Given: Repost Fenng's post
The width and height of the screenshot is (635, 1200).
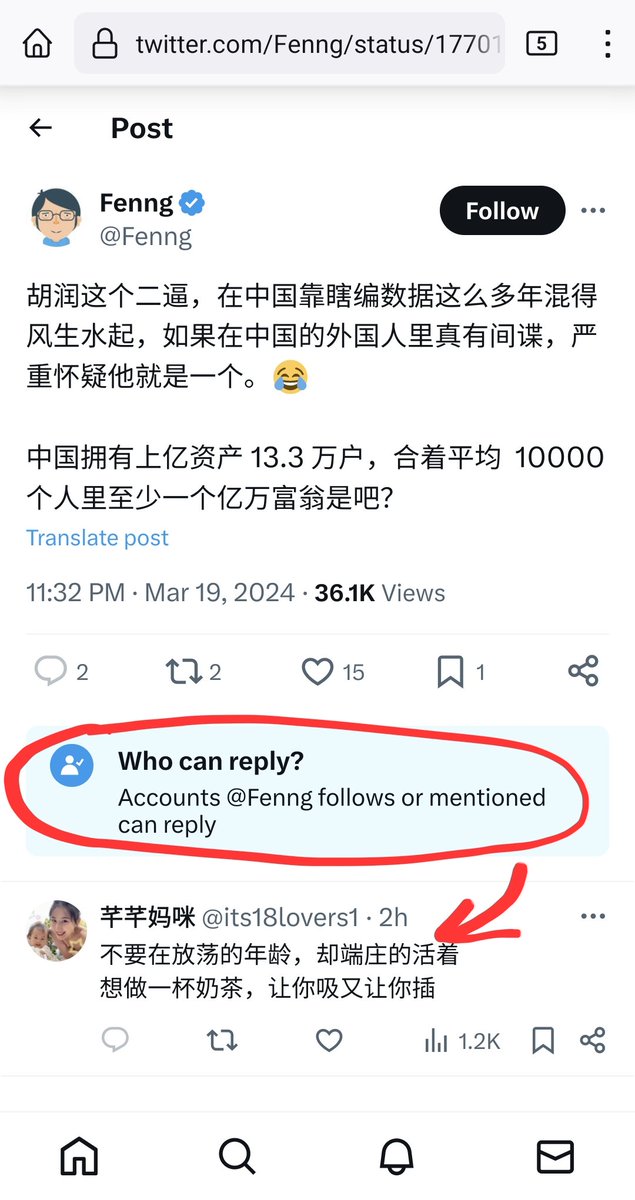Looking at the screenshot, I should 184,672.
